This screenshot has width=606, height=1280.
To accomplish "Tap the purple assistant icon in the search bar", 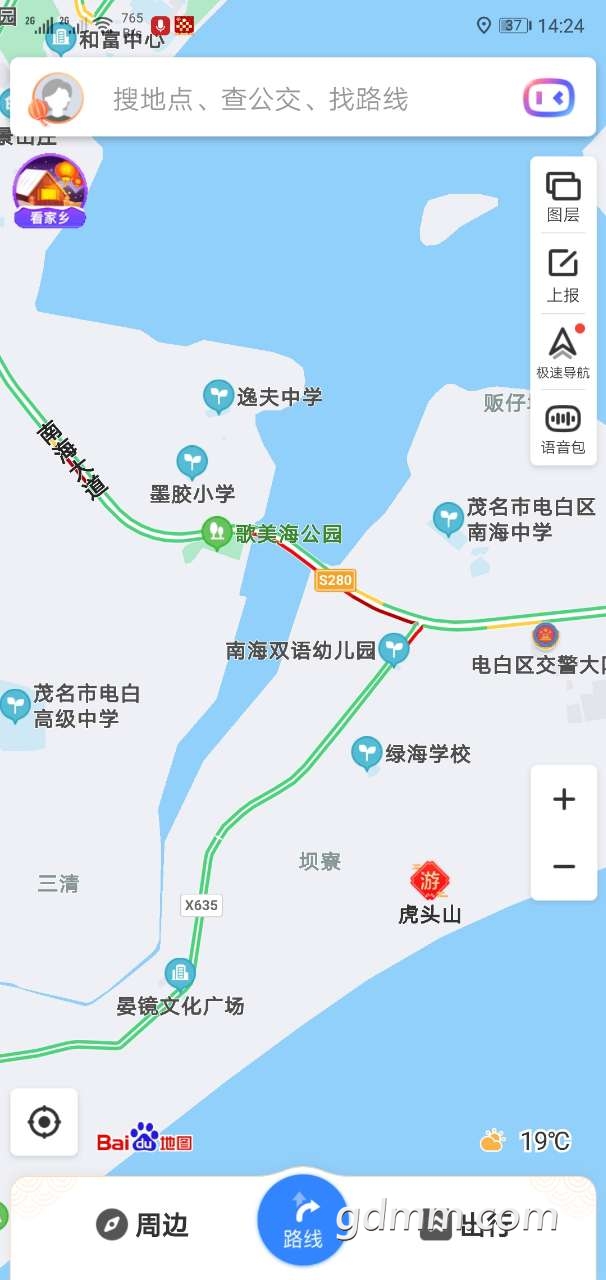I will [548, 98].
